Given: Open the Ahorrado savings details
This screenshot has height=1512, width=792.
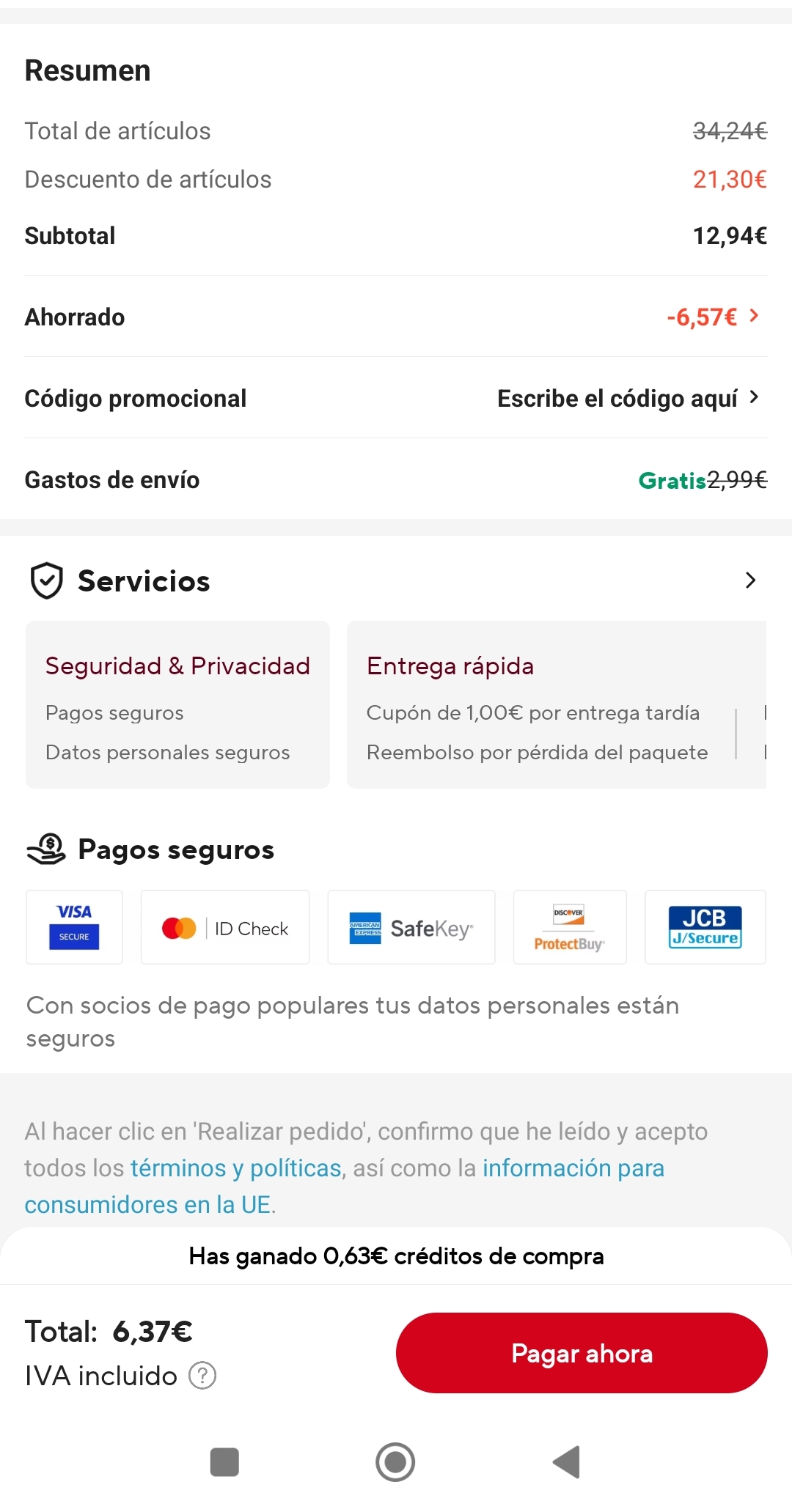Looking at the screenshot, I should [396, 317].
